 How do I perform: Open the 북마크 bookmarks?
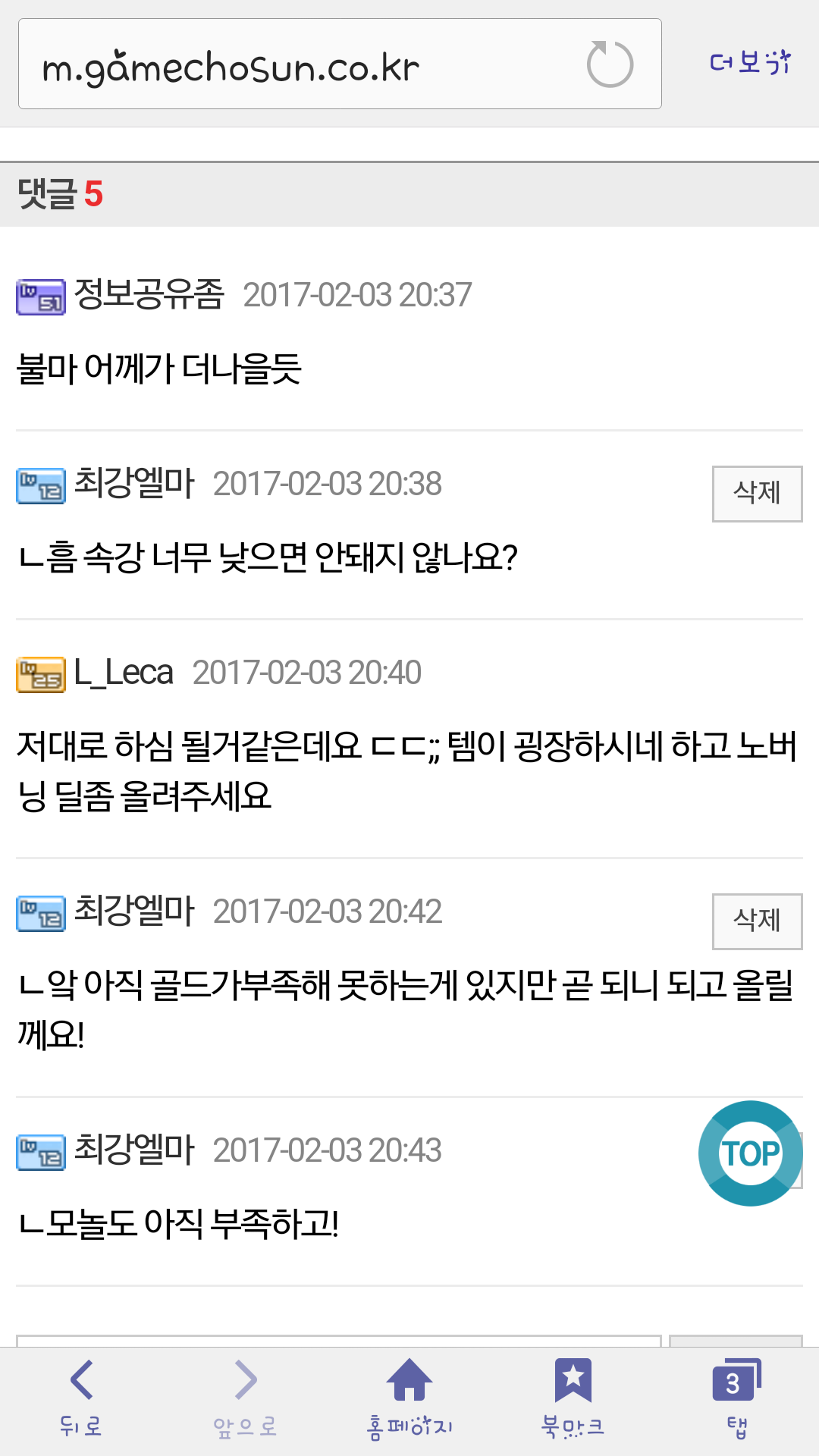click(573, 1398)
